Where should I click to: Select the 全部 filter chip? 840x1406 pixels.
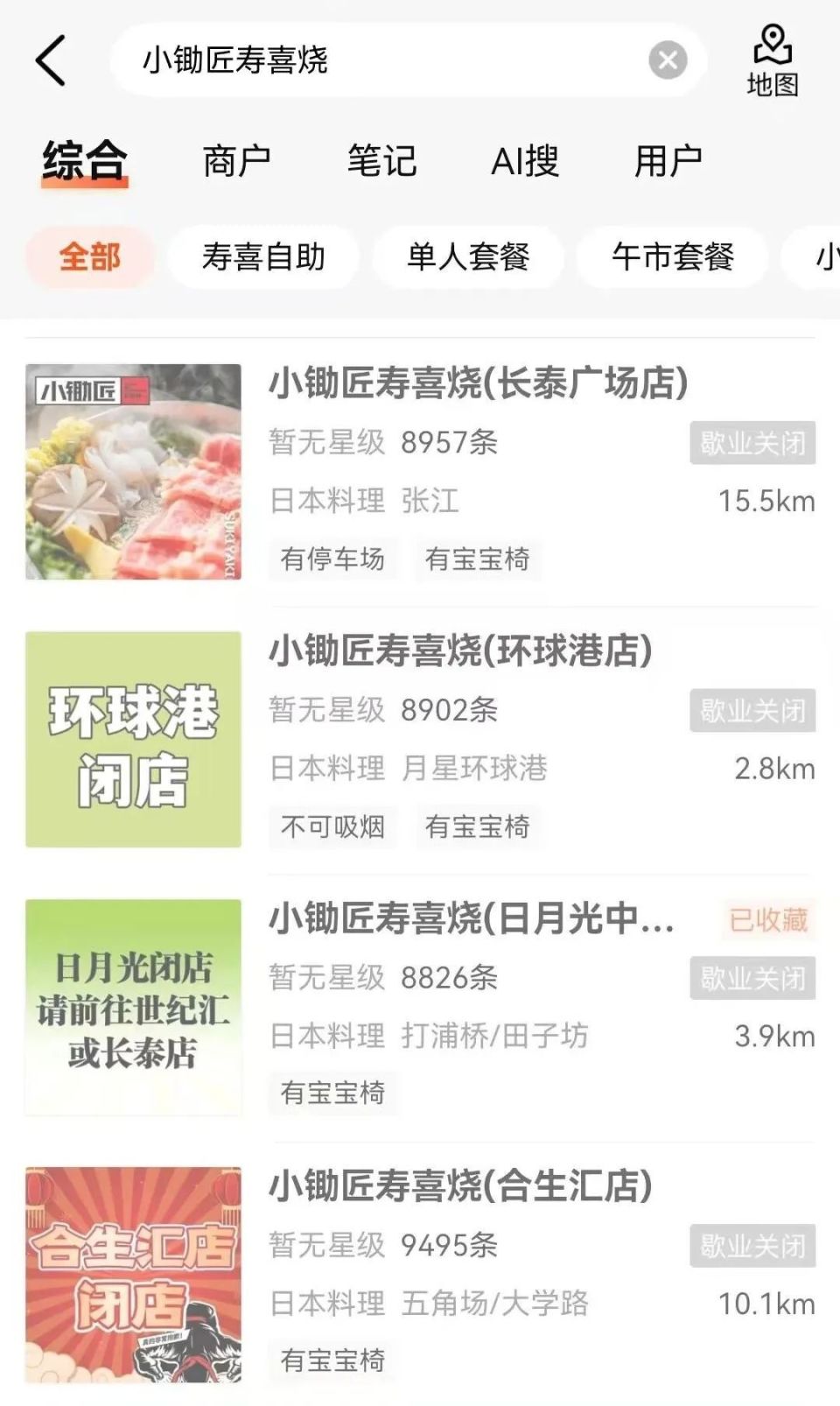(90, 257)
